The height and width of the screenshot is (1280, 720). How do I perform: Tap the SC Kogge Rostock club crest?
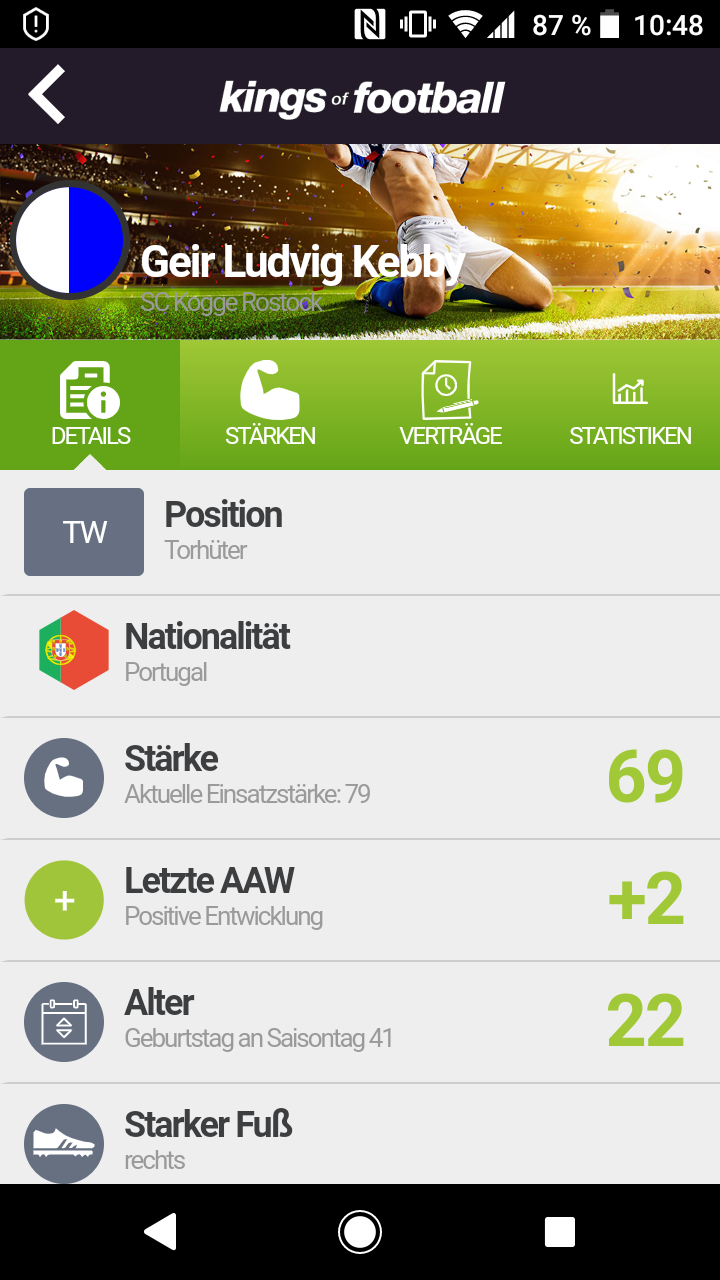point(69,240)
